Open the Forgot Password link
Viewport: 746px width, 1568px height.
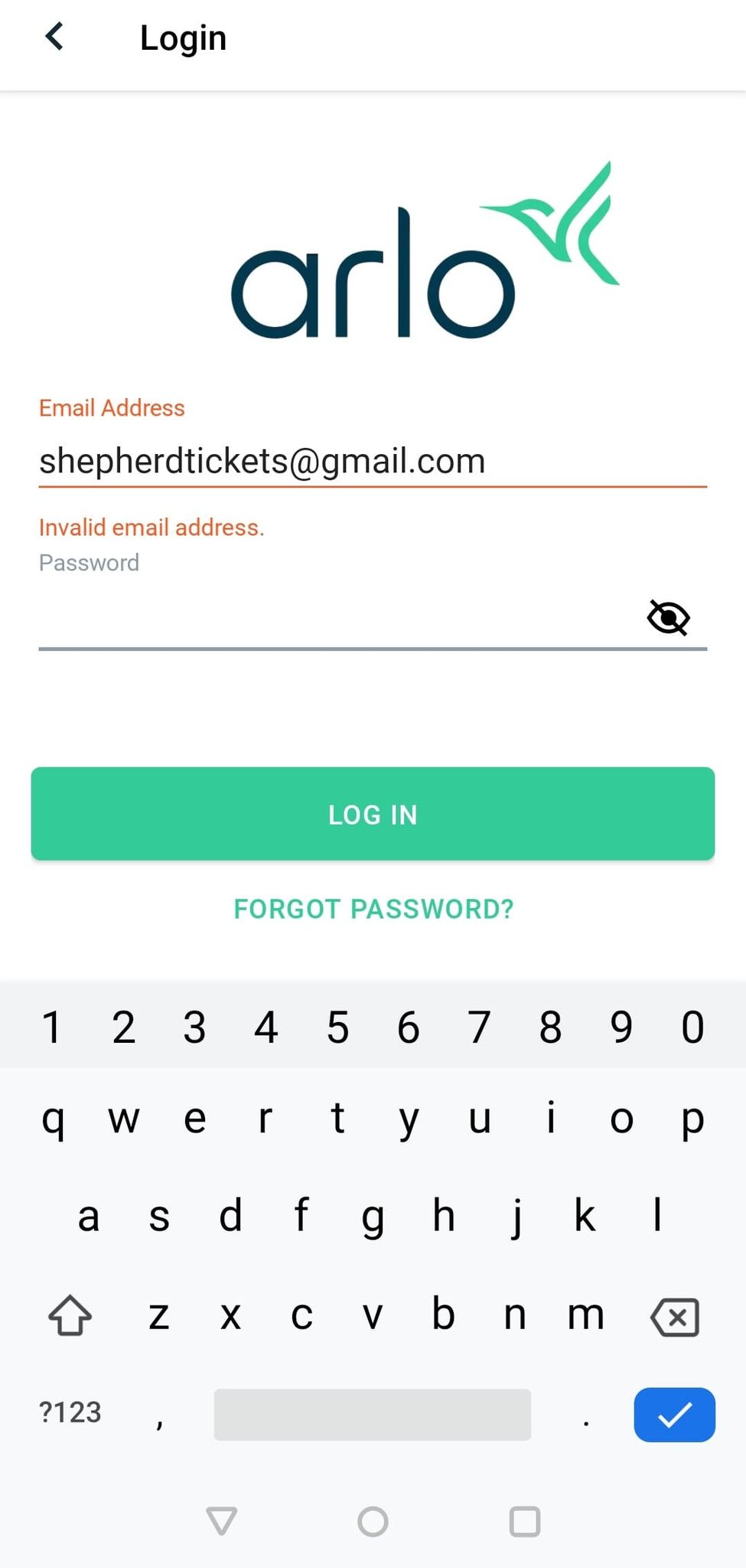click(373, 909)
